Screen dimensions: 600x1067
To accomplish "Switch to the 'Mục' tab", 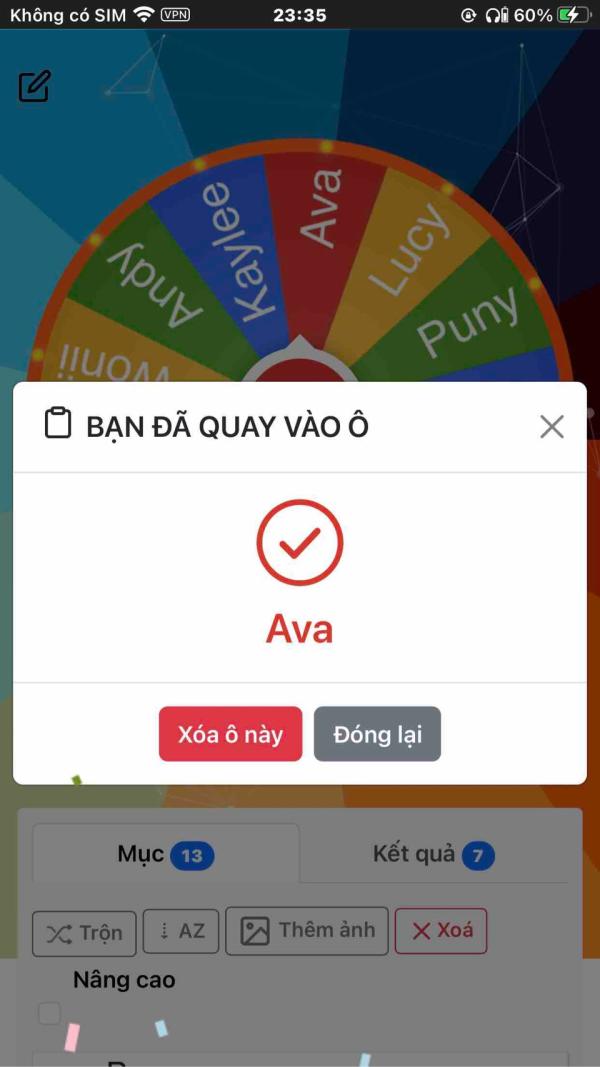I will (166, 854).
